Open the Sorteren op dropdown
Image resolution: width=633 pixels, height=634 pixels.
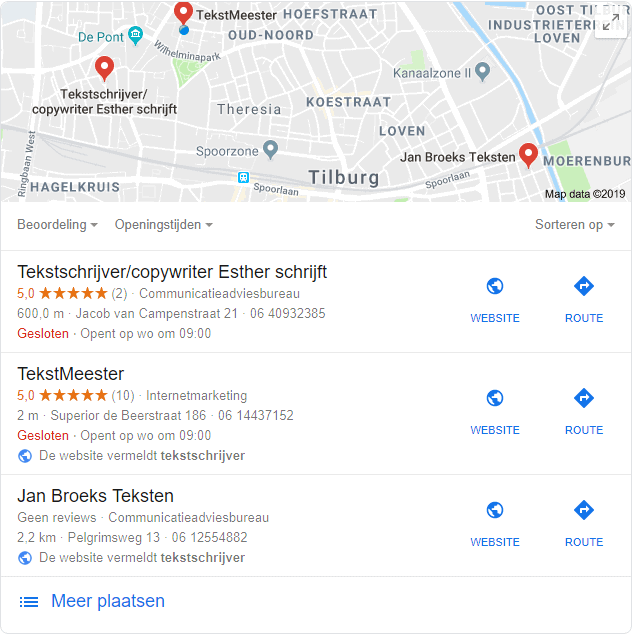pyautogui.click(x=574, y=225)
